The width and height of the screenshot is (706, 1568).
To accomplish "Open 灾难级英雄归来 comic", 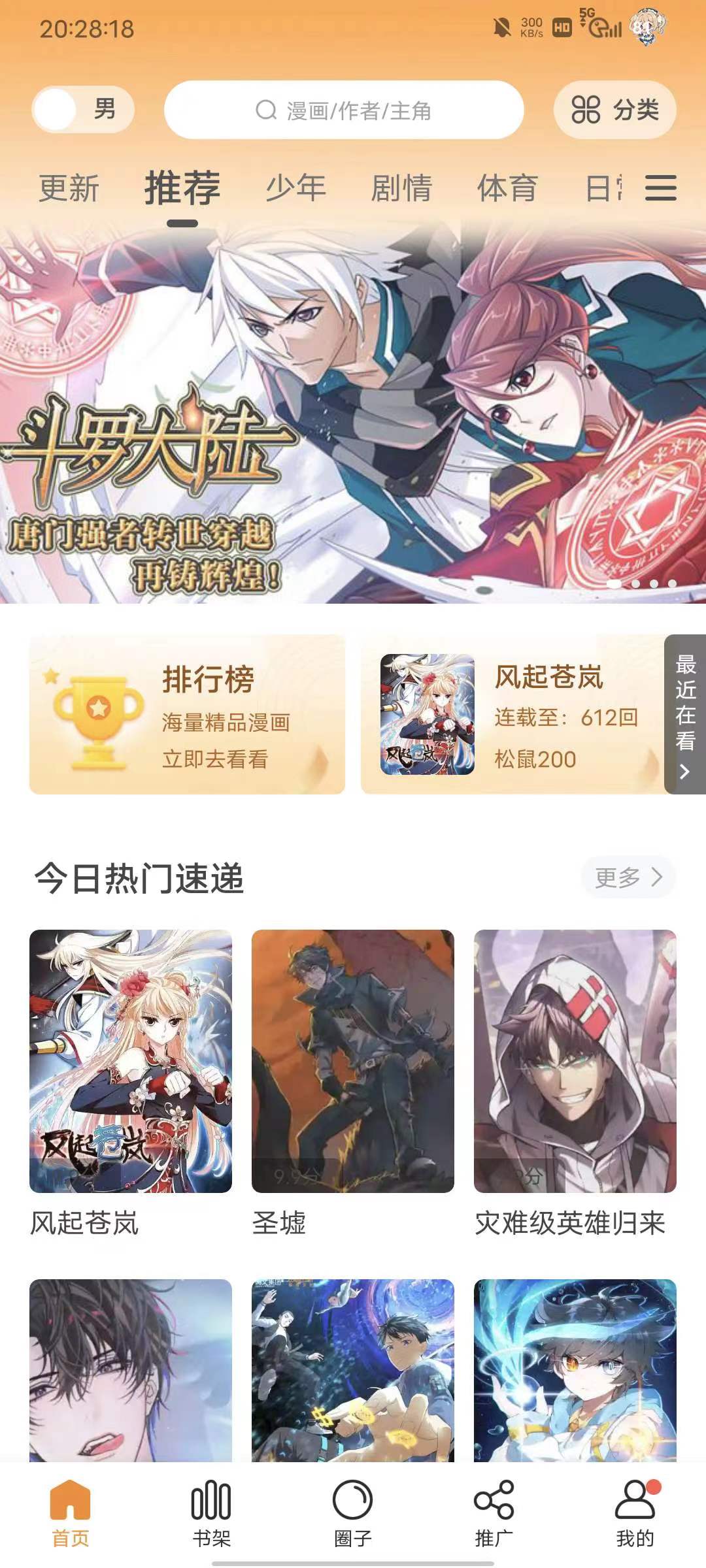I will [x=575, y=1062].
